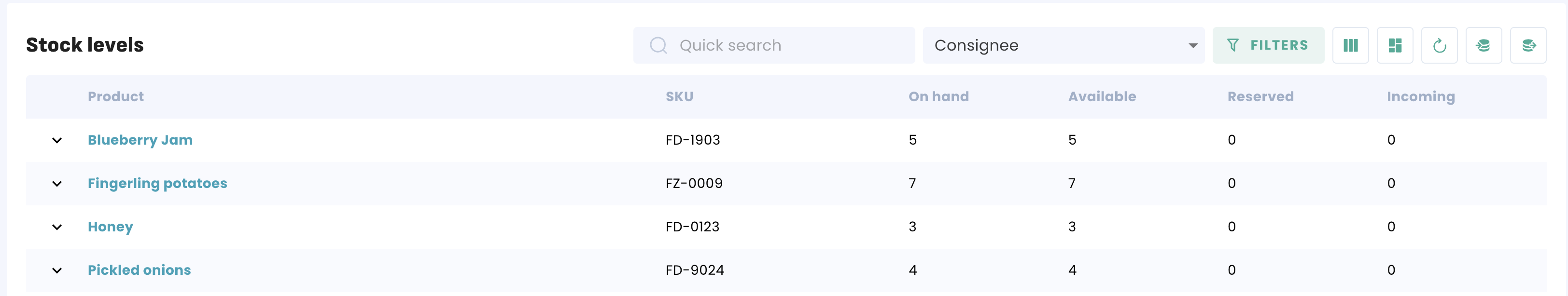This screenshot has height=296, width=1568.
Task: Expand the Pickled onions row
Action: click(x=57, y=270)
